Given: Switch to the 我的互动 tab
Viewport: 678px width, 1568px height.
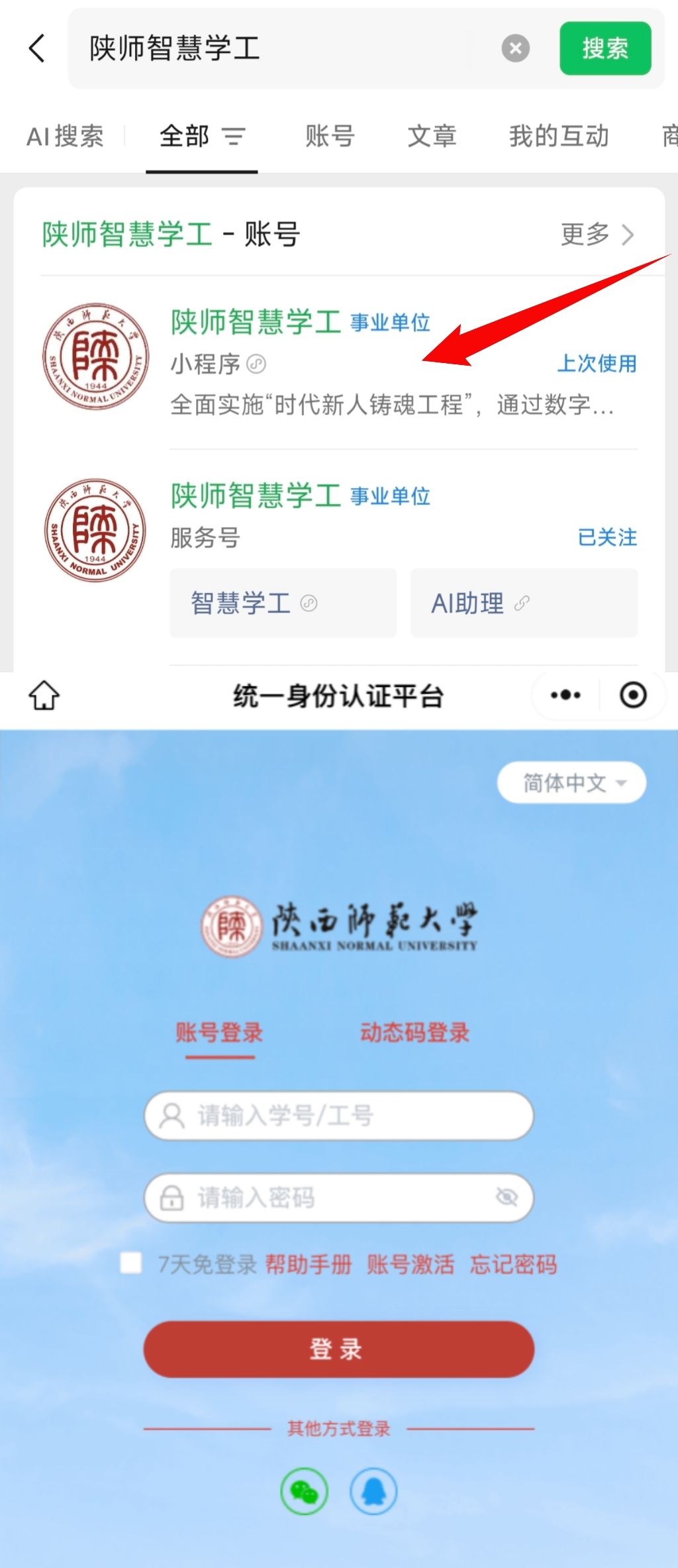Looking at the screenshot, I should point(558,136).
